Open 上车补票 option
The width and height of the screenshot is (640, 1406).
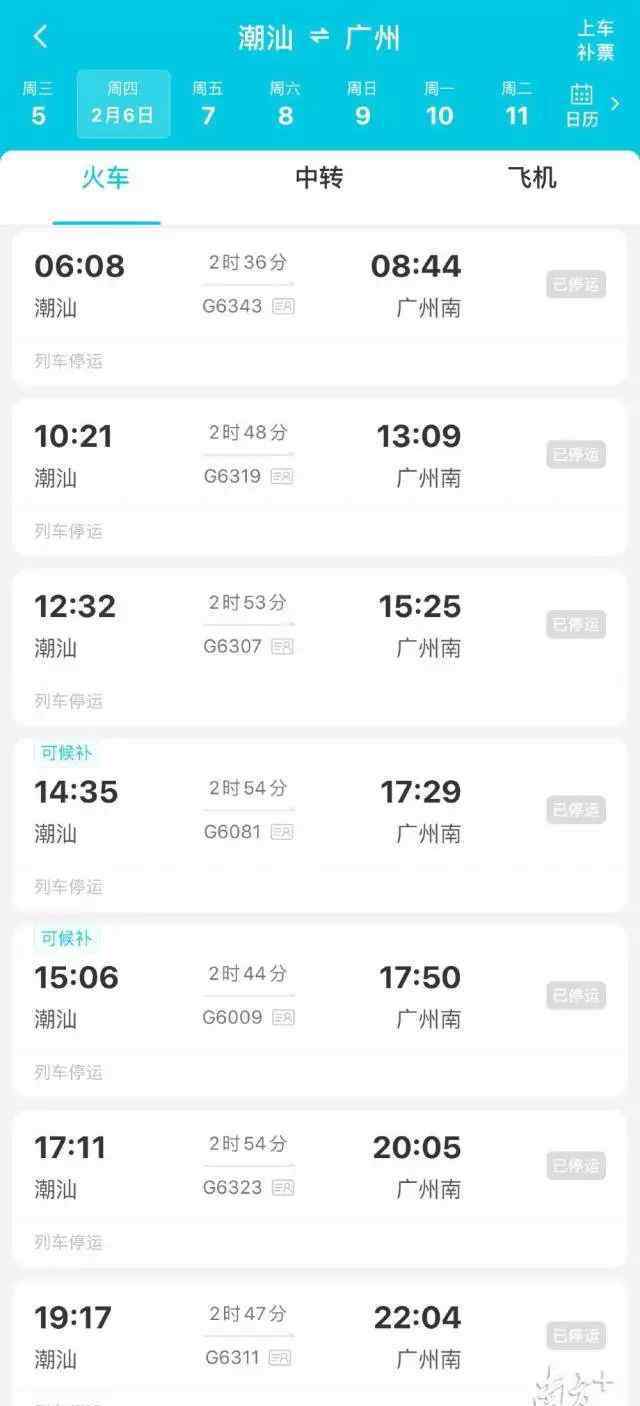[595, 40]
